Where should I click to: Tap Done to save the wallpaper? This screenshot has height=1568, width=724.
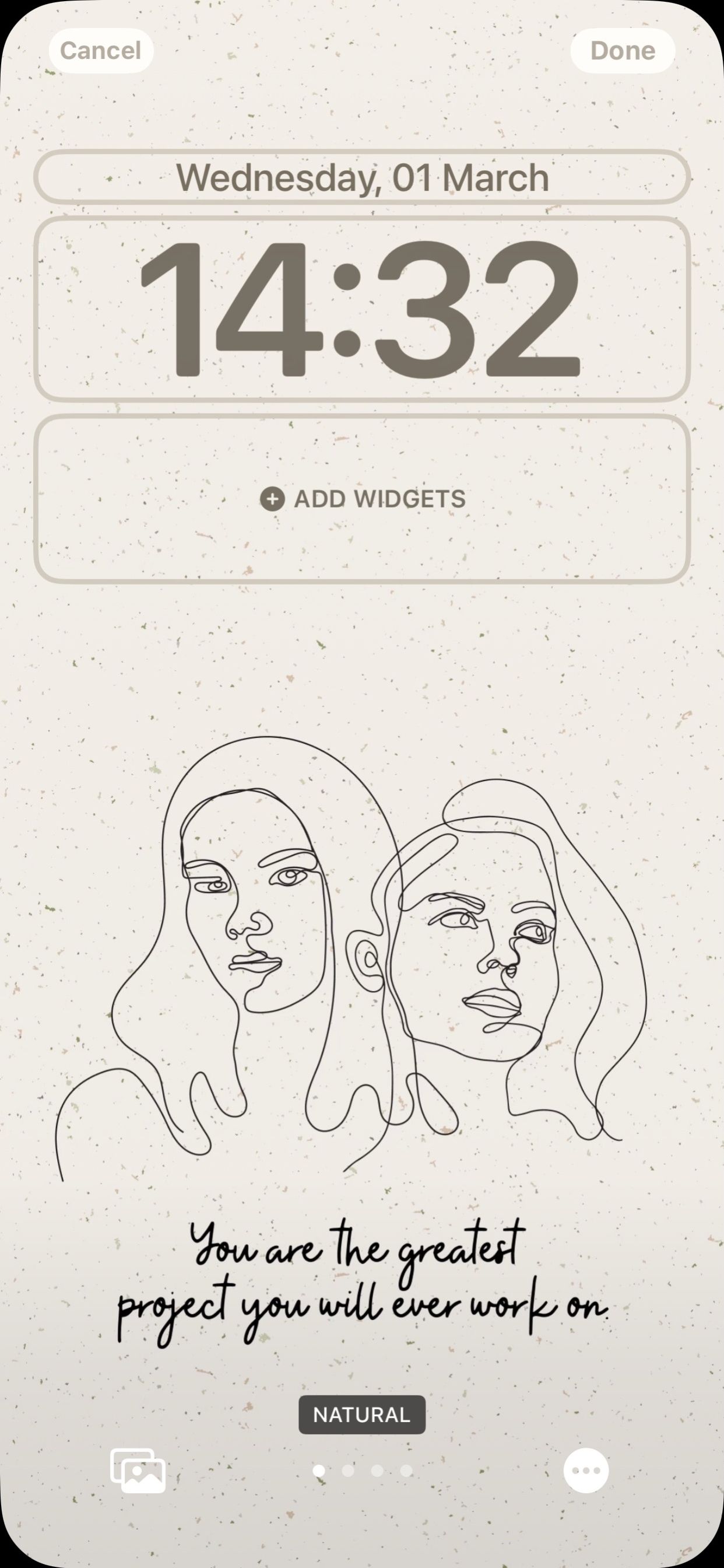pos(623,51)
